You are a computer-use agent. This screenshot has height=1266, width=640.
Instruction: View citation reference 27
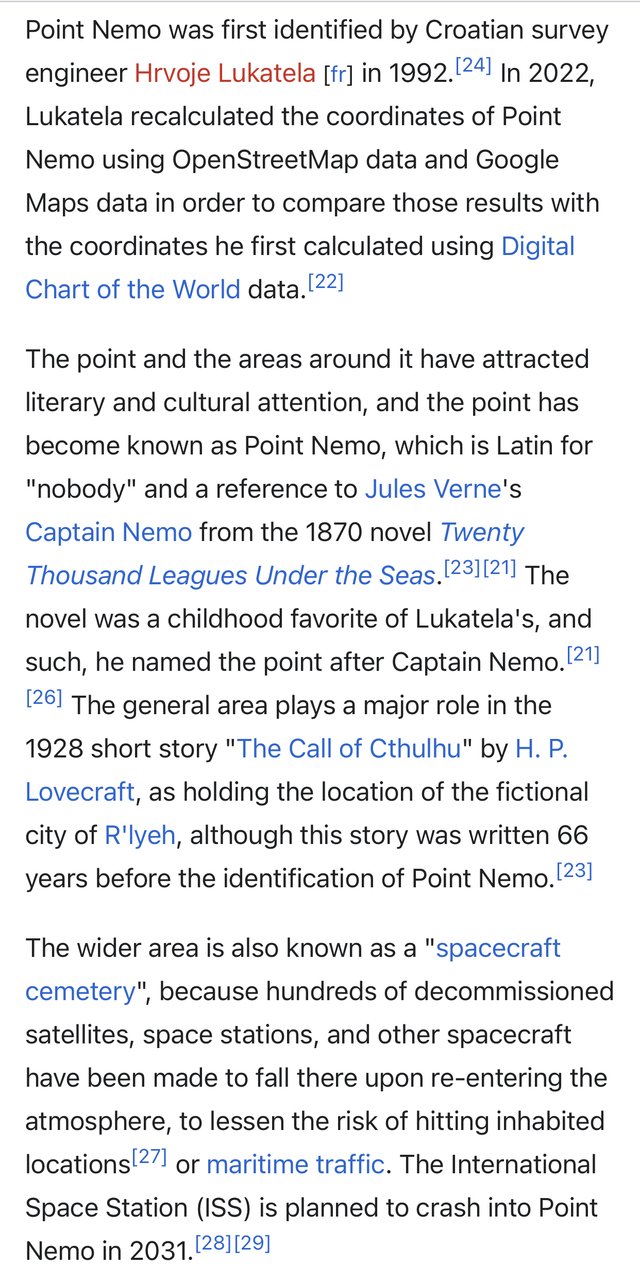pyautogui.click(x=149, y=1157)
